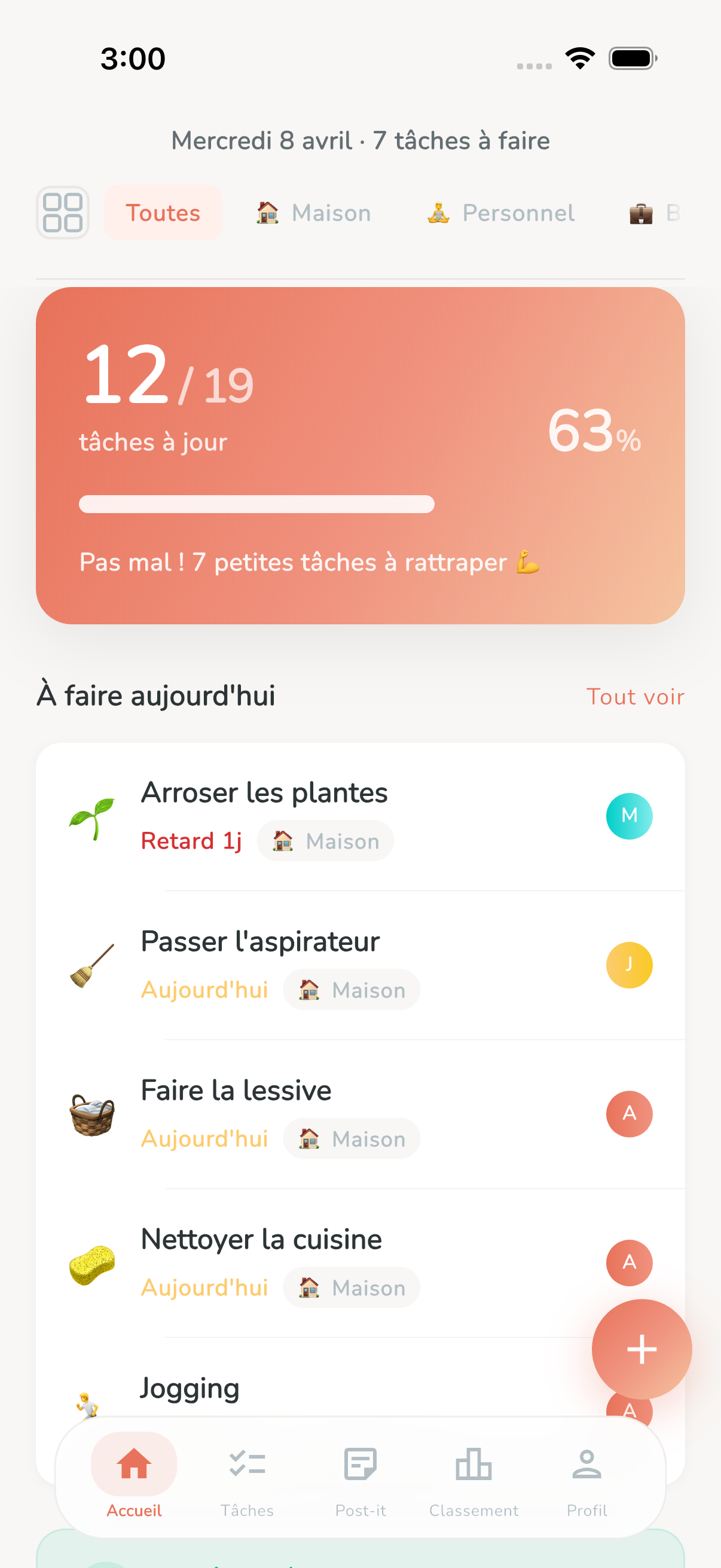721x1568 pixels.
Task: Open Tout voir link
Action: (x=636, y=695)
